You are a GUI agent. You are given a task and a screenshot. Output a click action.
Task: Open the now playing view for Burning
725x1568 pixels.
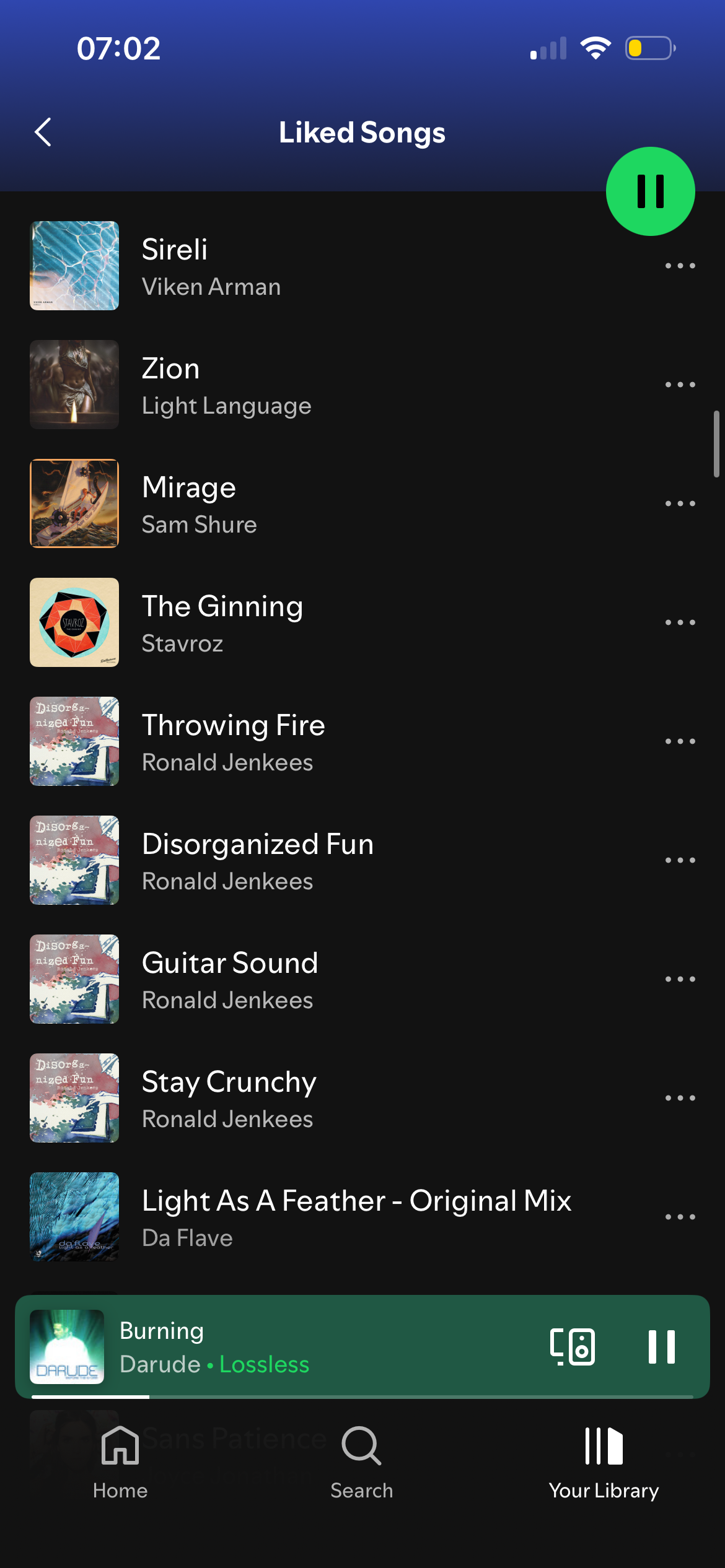(279, 1347)
